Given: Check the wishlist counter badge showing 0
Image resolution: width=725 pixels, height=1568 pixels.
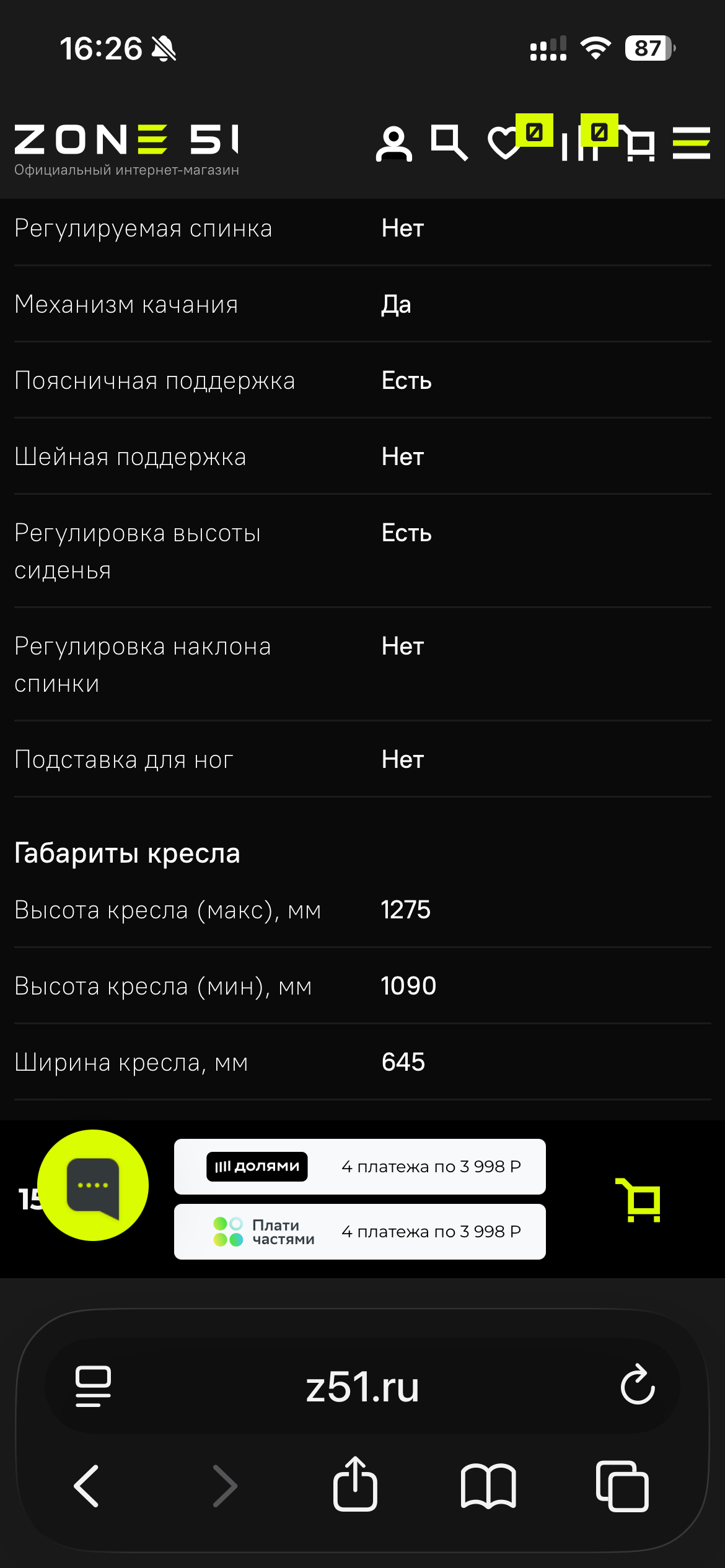Looking at the screenshot, I should [x=534, y=131].
